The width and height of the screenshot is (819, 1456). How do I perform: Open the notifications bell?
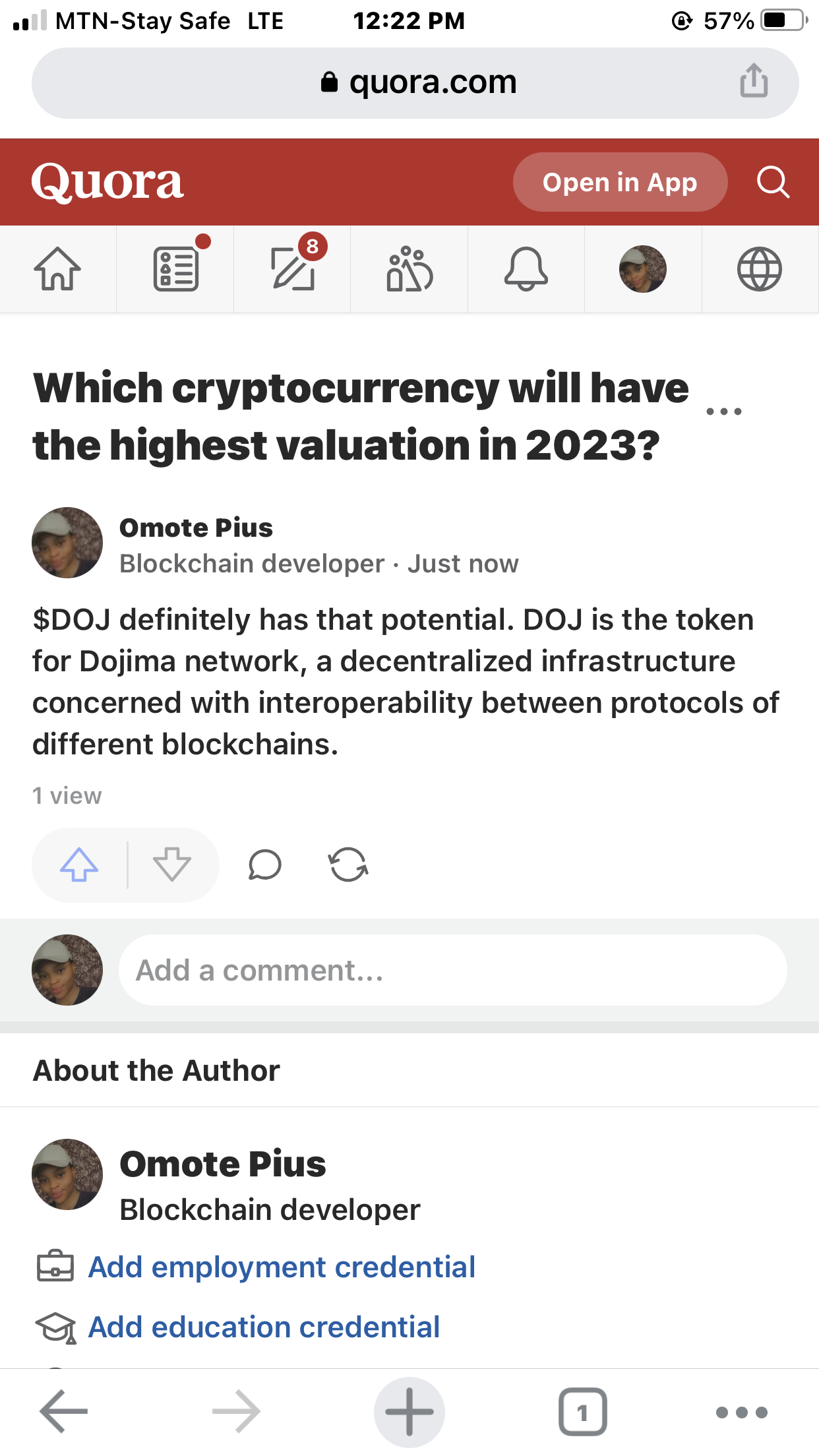coord(526,269)
